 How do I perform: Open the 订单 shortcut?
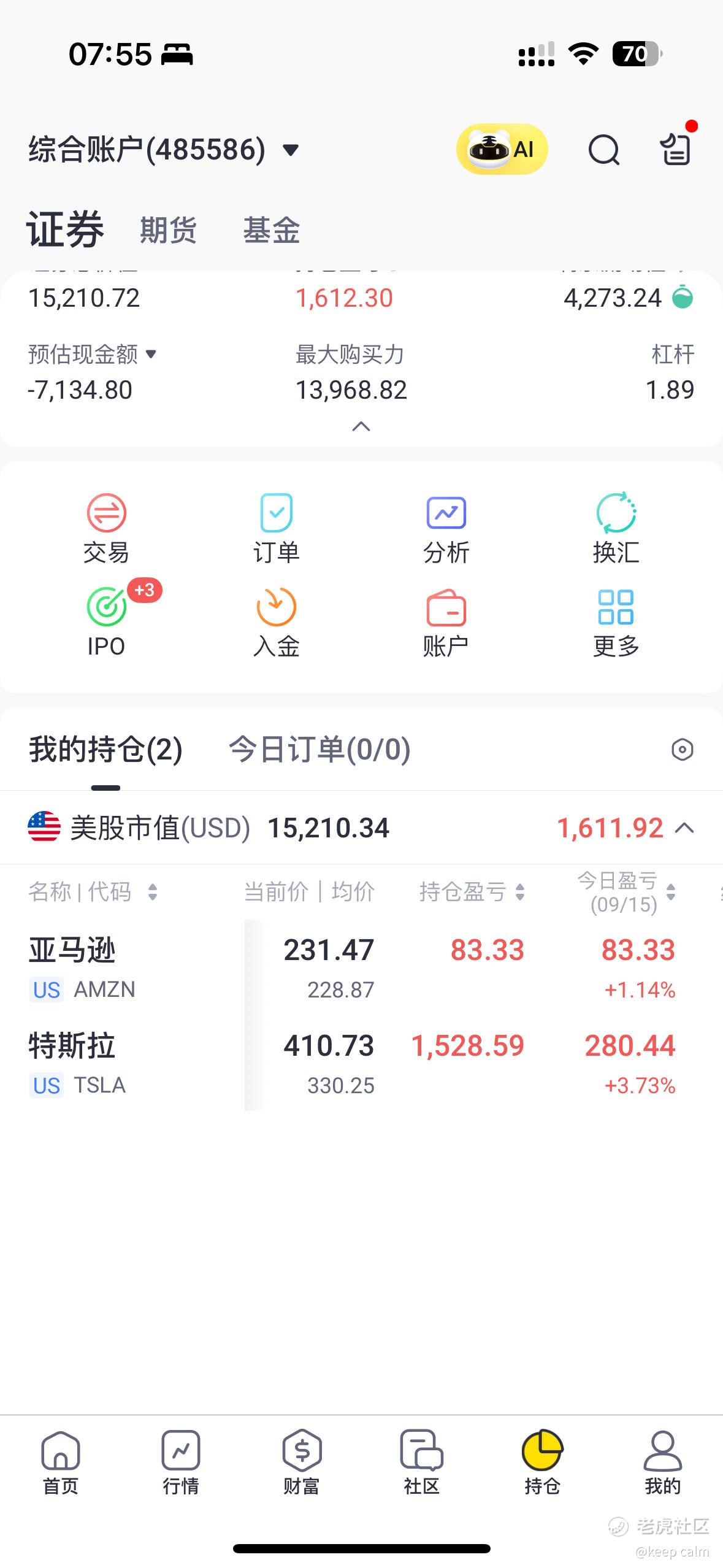click(276, 529)
